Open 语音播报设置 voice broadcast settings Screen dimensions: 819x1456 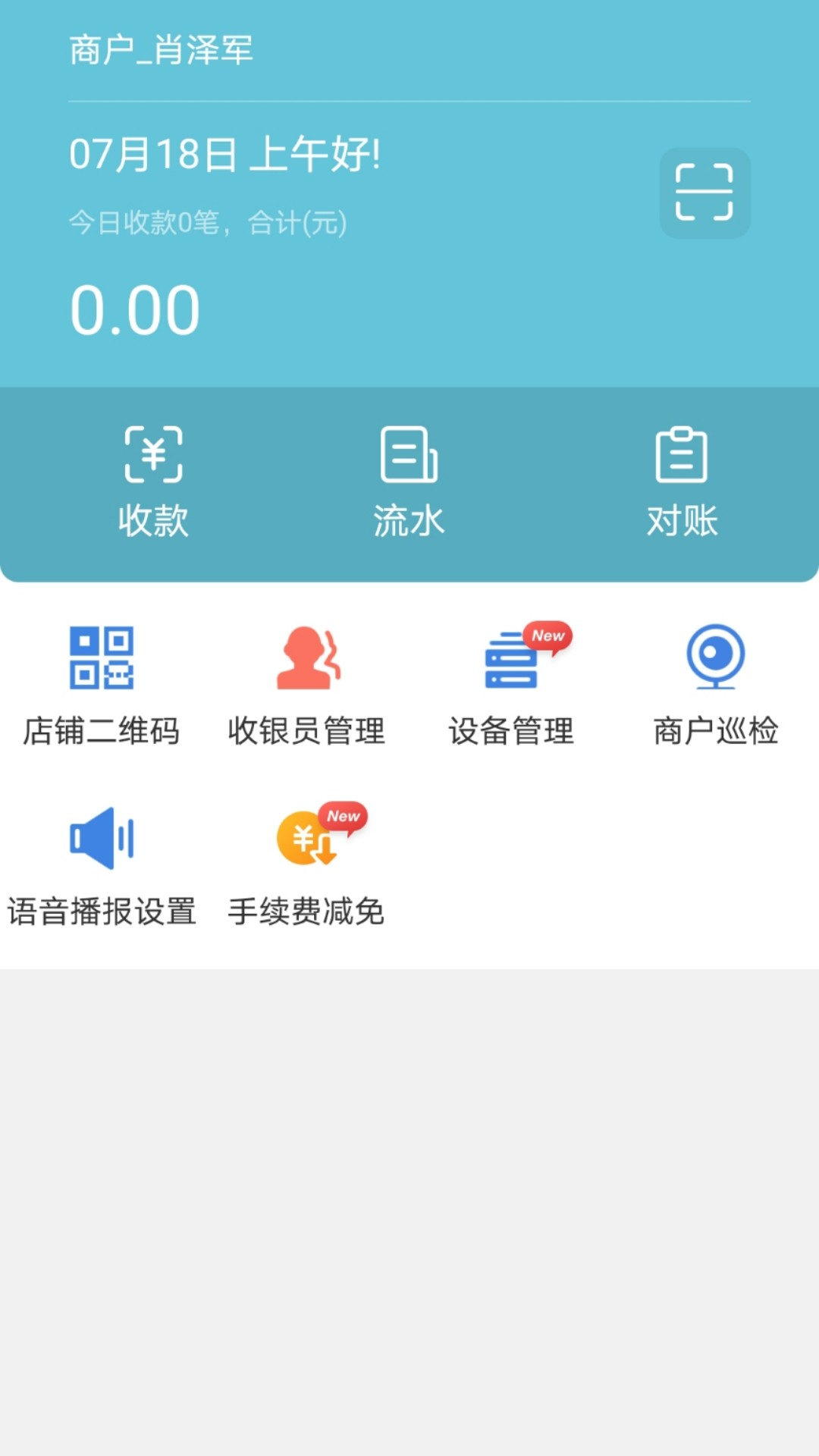click(x=102, y=866)
